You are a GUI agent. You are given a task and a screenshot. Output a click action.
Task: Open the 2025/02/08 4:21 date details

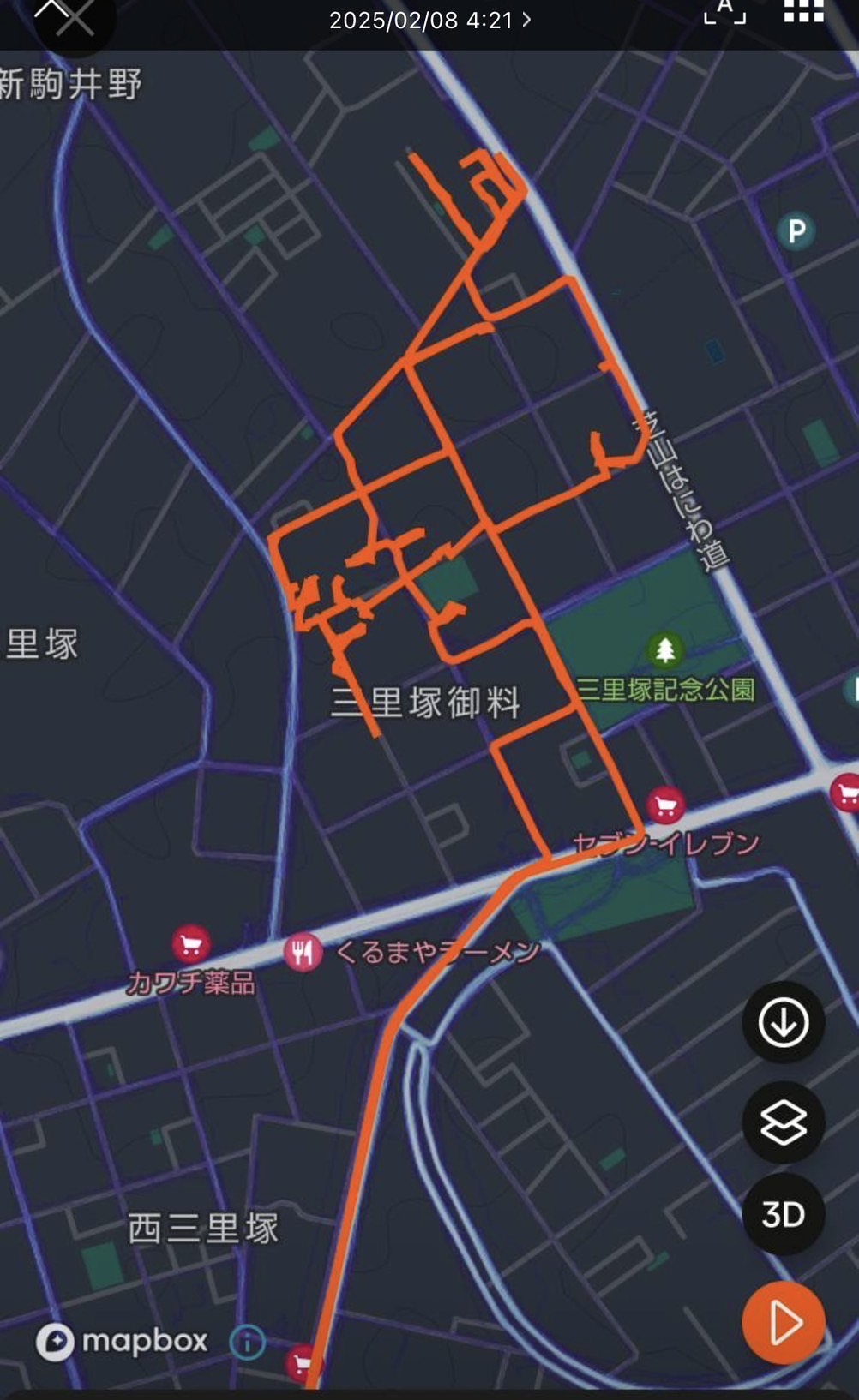tap(430, 20)
